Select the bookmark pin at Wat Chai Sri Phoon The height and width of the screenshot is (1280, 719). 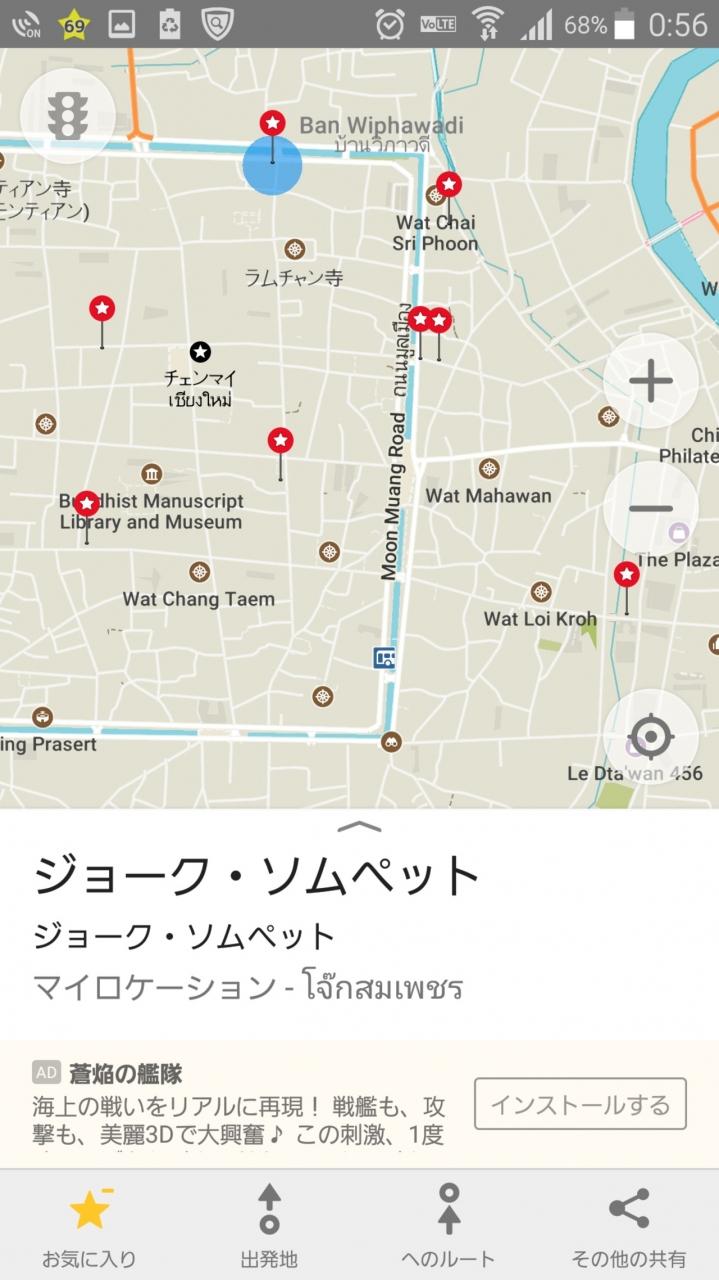tap(449, 185)
